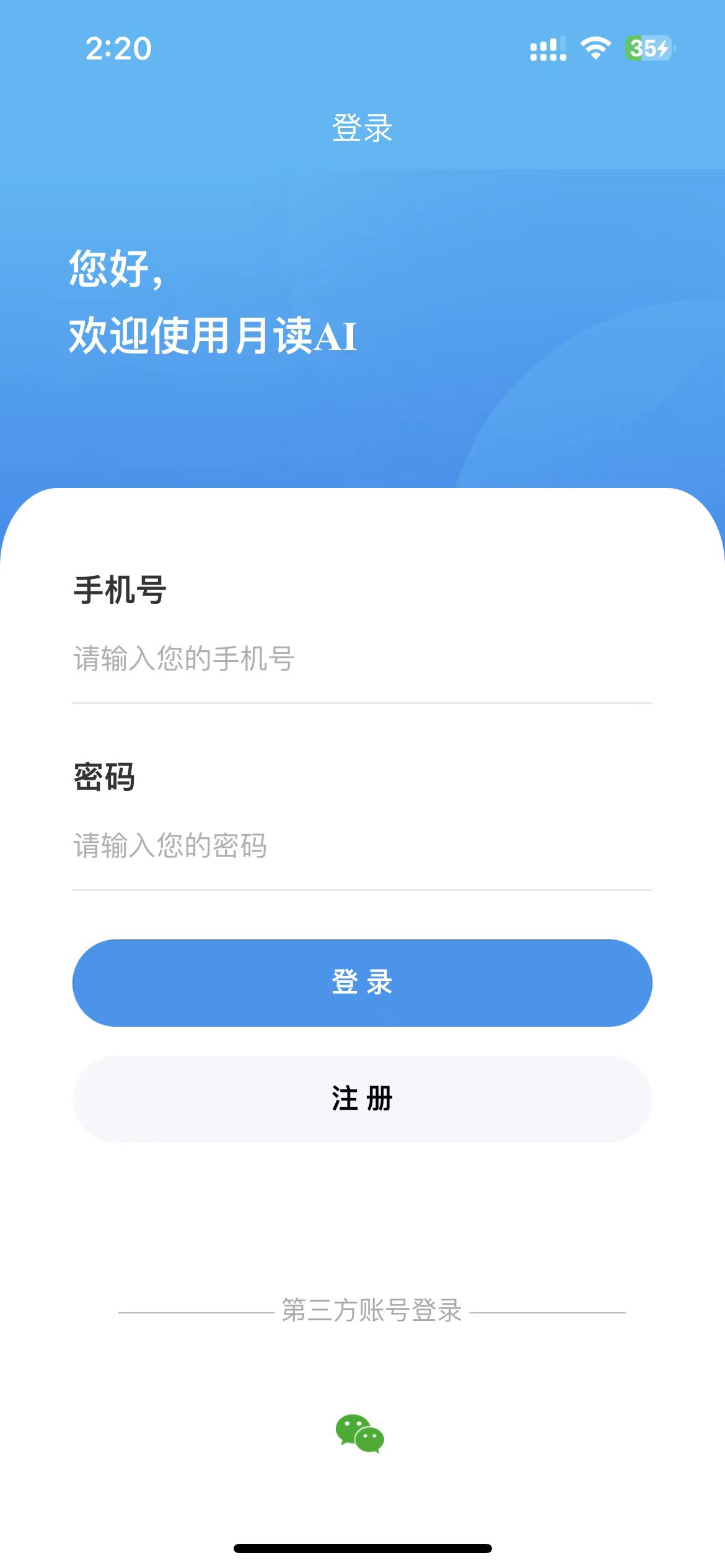Viewport: 725px width, 1568px height.
Task: Tap the phone number input field
Action: click(x=362, y=658)
